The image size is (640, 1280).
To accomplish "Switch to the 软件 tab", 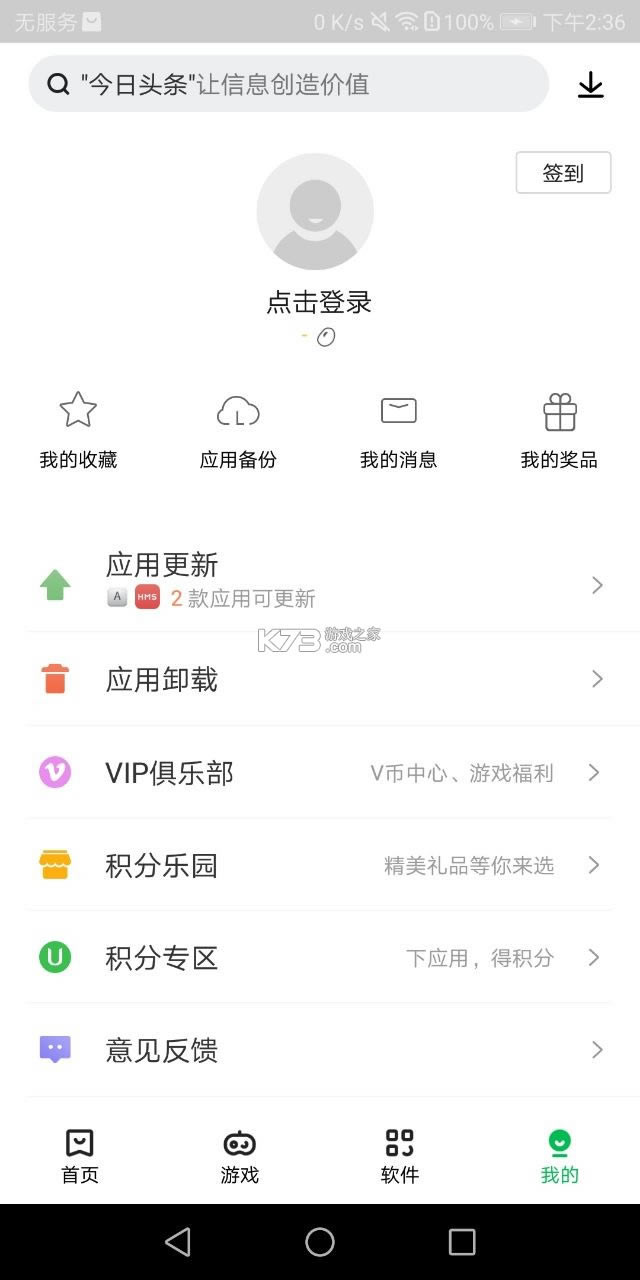I will (x=400, y=1157).
